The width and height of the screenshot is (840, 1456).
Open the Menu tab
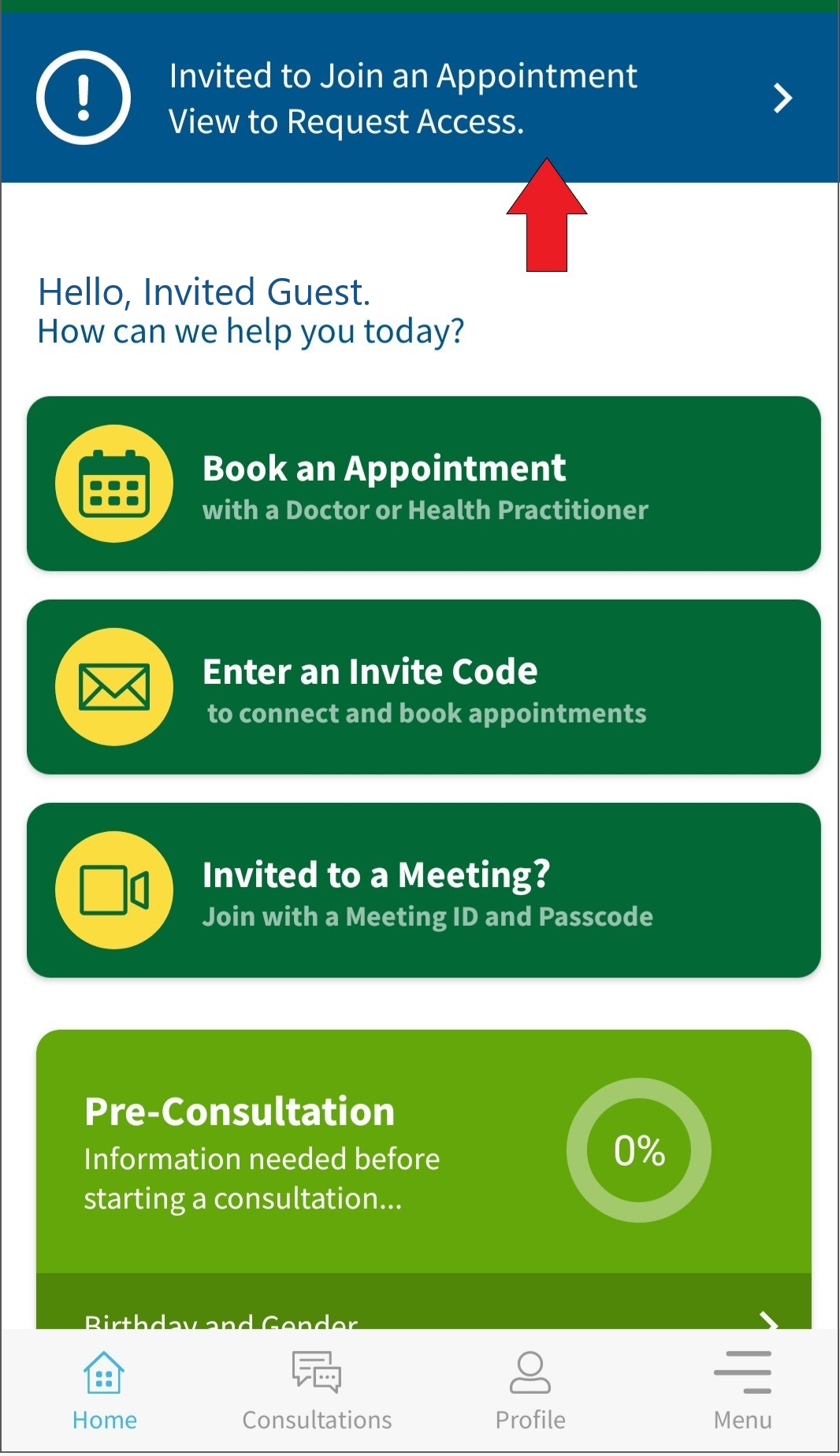point(742,1391)
